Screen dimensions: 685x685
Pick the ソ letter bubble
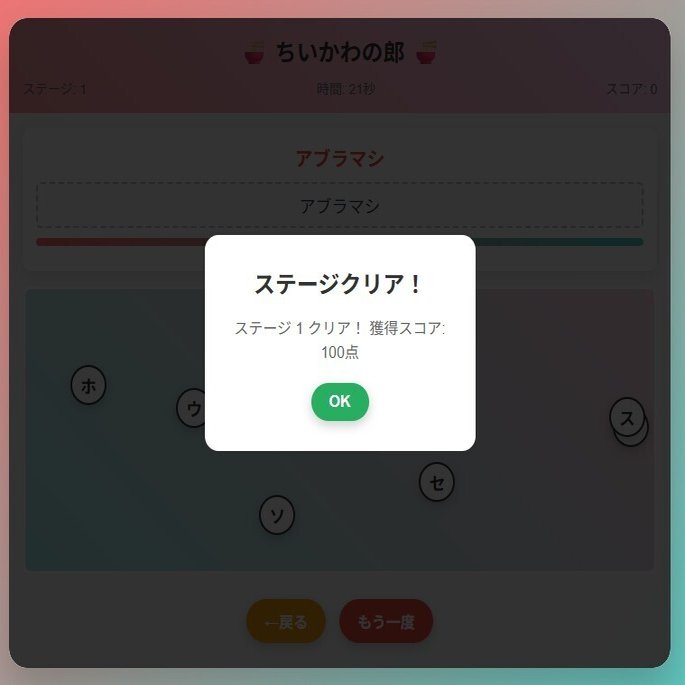click(277, 515)
